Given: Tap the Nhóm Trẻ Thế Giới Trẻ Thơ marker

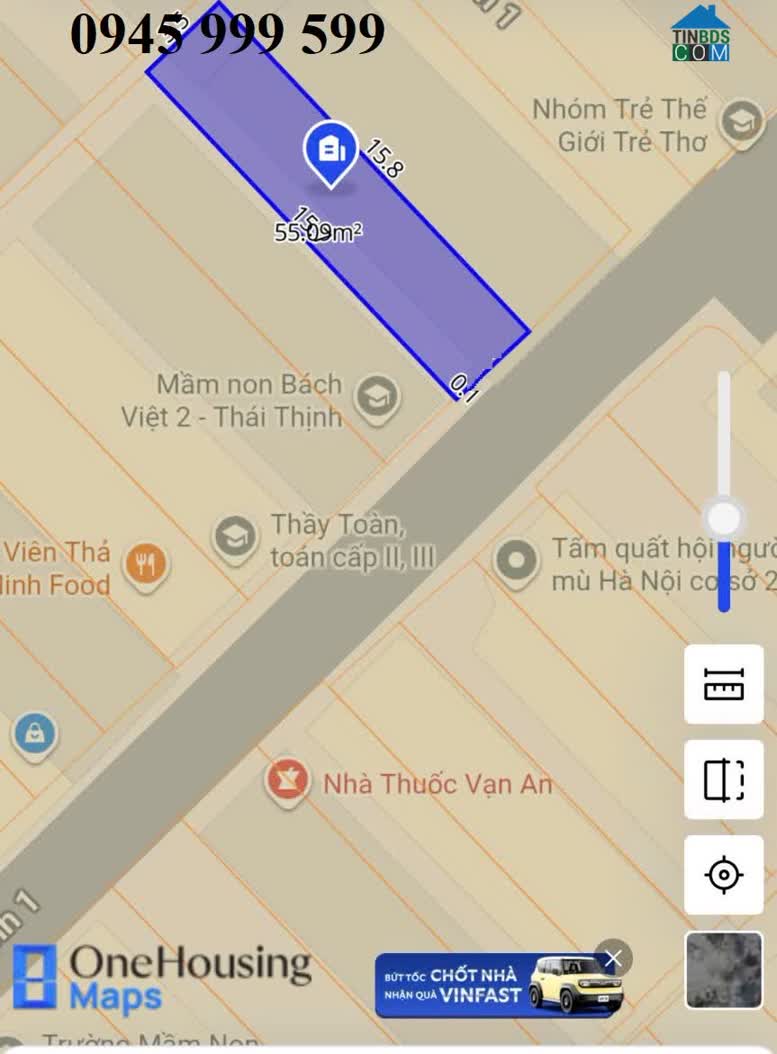Looking at the screenshot, I should tap(741, 121).
